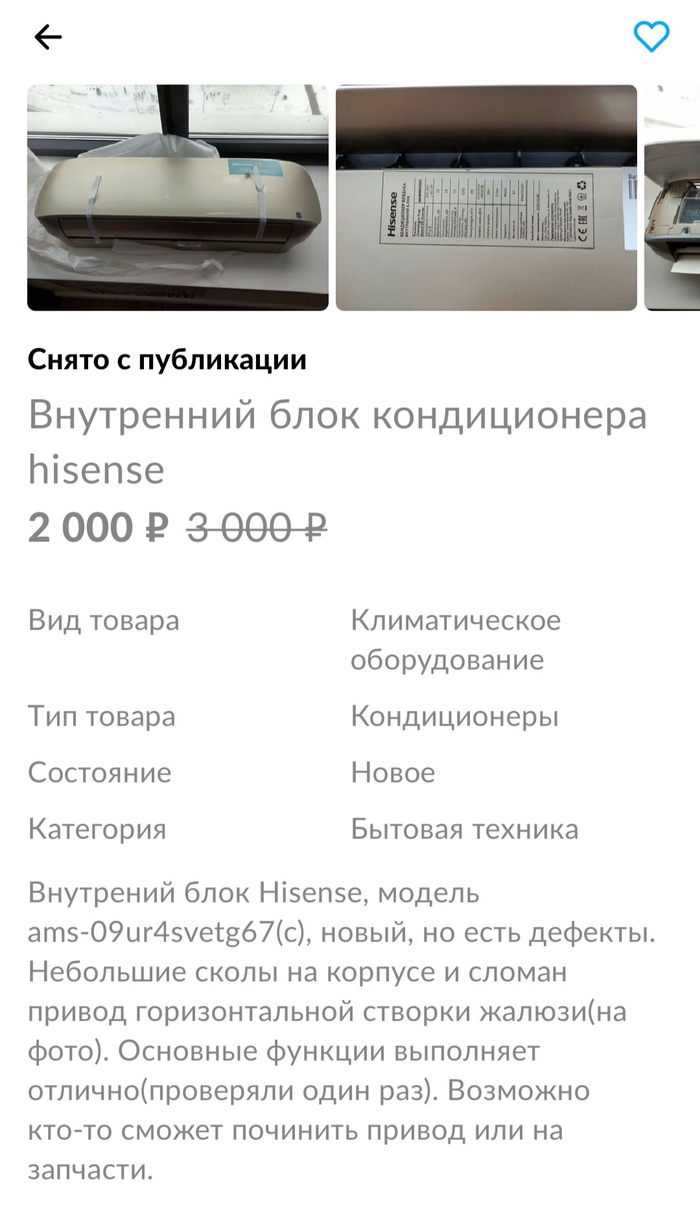Go back using the top arrow
This screenshot has width=700, height=1208.
click(48, 38)
